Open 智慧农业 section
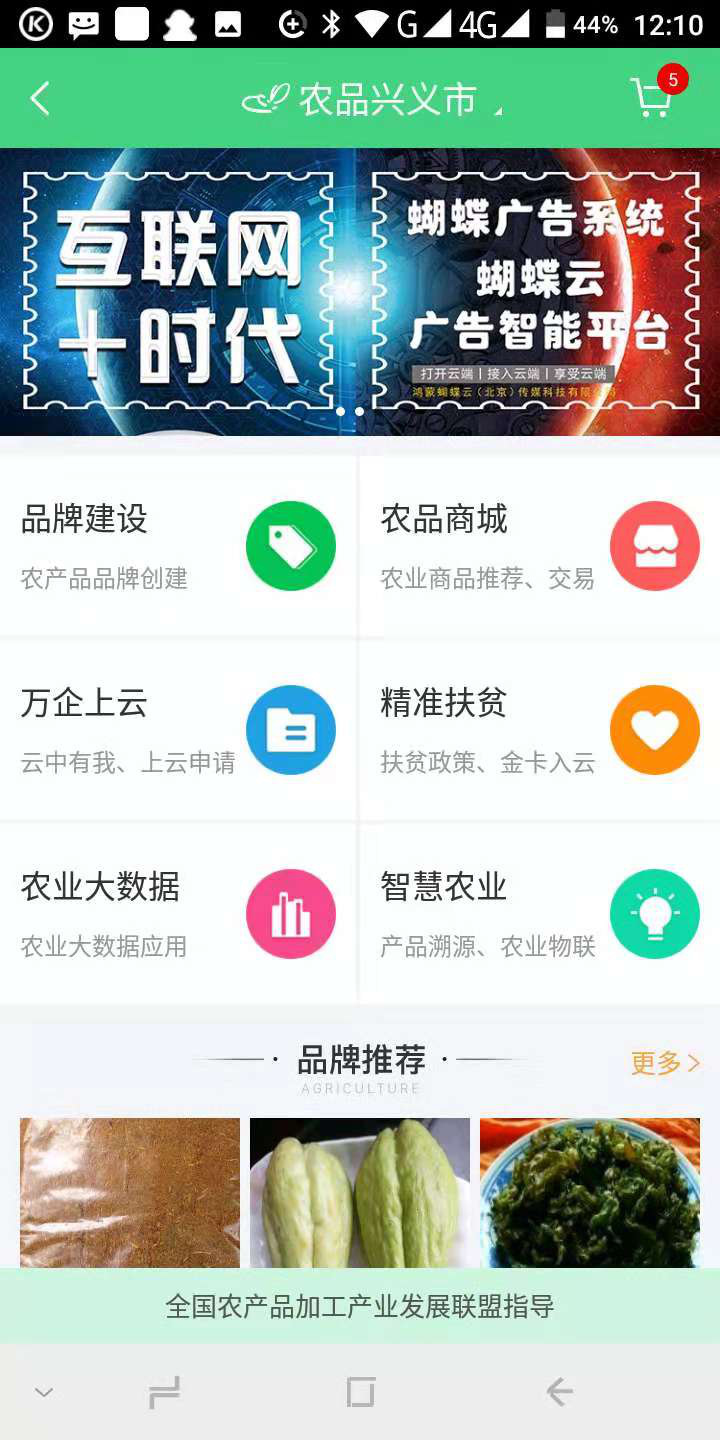Viewport: 720px width, 1440px height. point(539,914)
